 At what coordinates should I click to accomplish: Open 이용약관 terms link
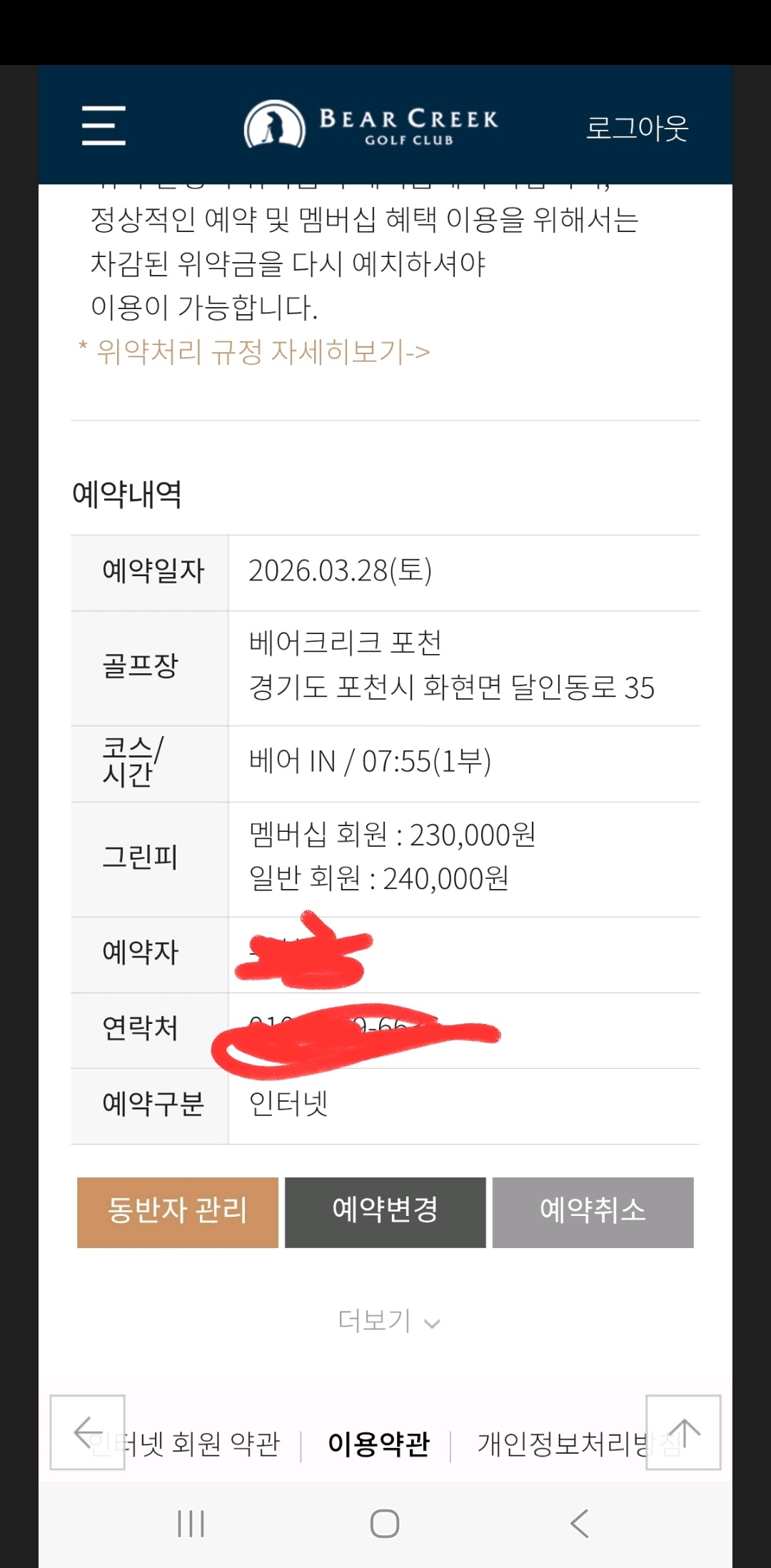point(378,1444)
